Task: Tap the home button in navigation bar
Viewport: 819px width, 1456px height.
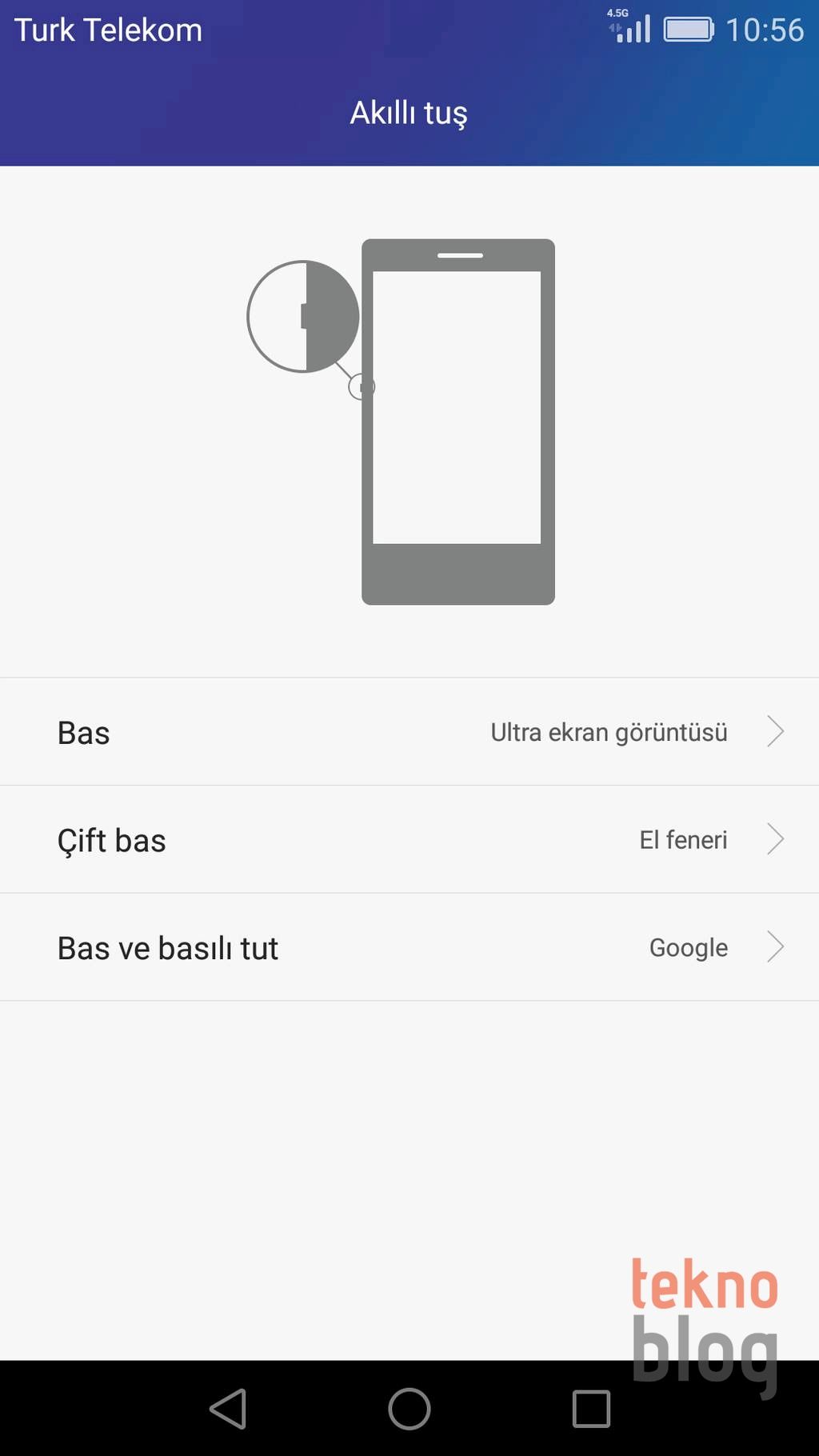Action: pyautogui.click(x=409, y=1409)
